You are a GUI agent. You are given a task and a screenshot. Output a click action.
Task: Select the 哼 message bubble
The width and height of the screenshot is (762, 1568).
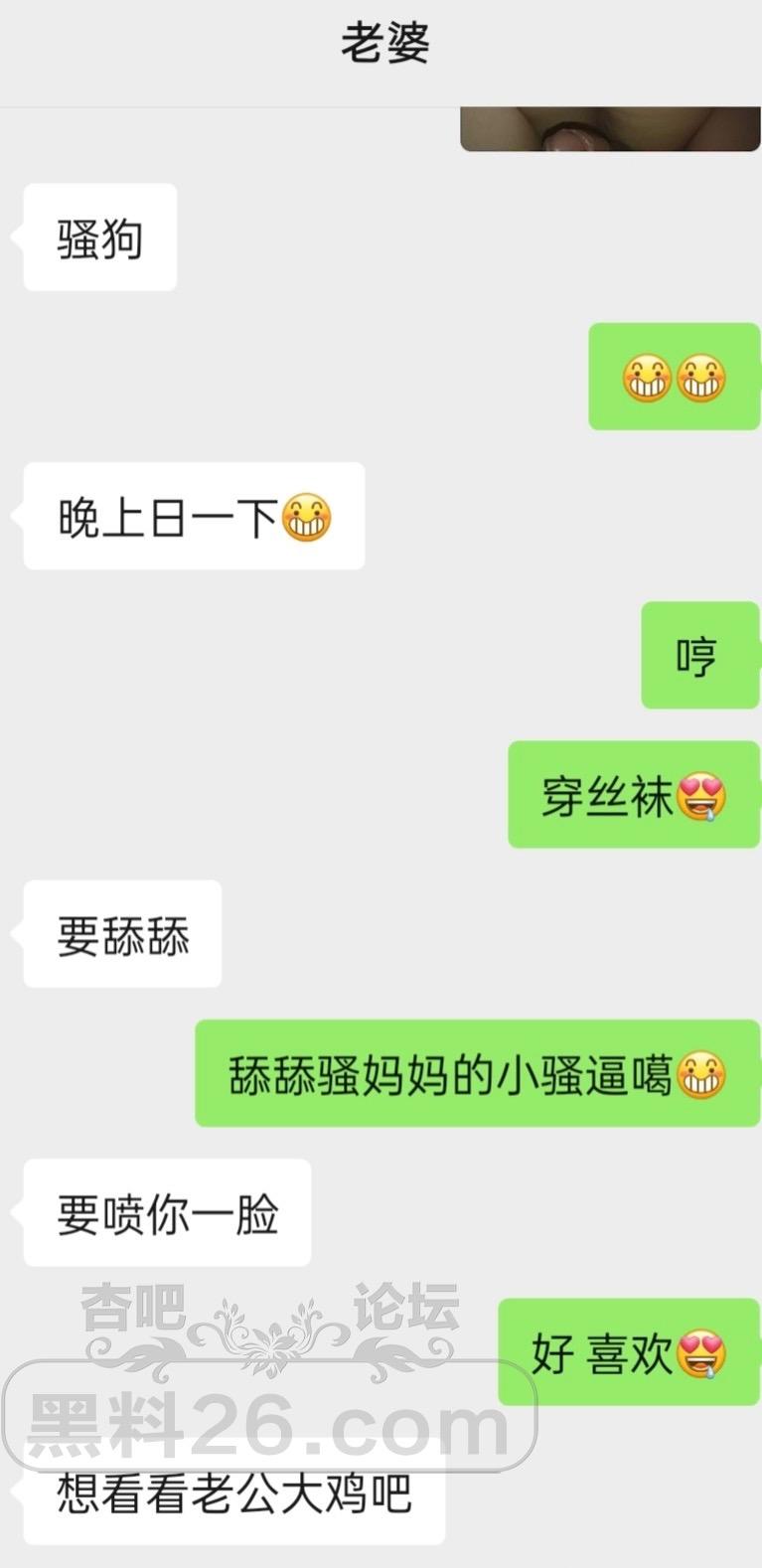click(x=699, y=656)
